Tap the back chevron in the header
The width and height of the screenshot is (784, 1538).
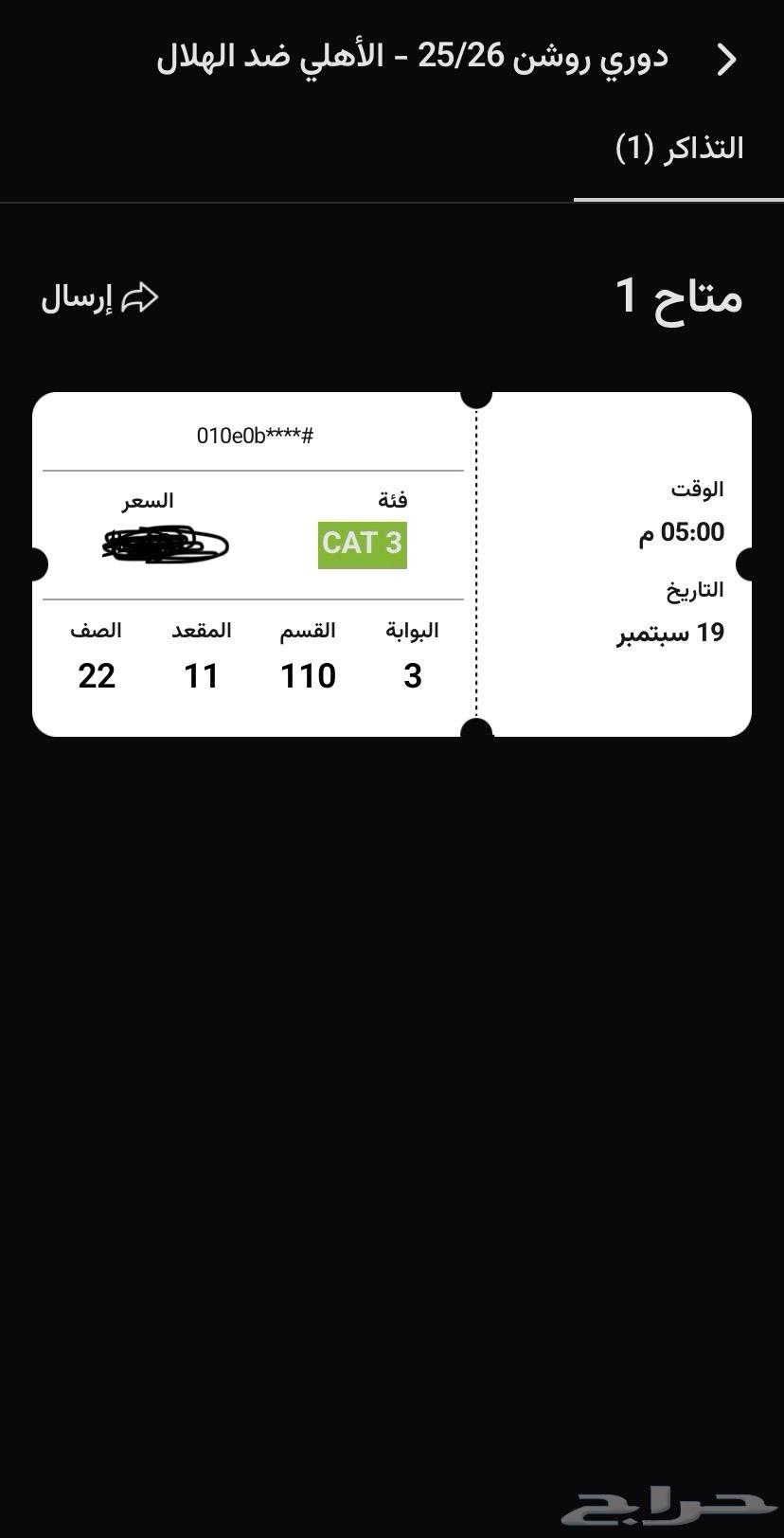click(x=728, y=59)
